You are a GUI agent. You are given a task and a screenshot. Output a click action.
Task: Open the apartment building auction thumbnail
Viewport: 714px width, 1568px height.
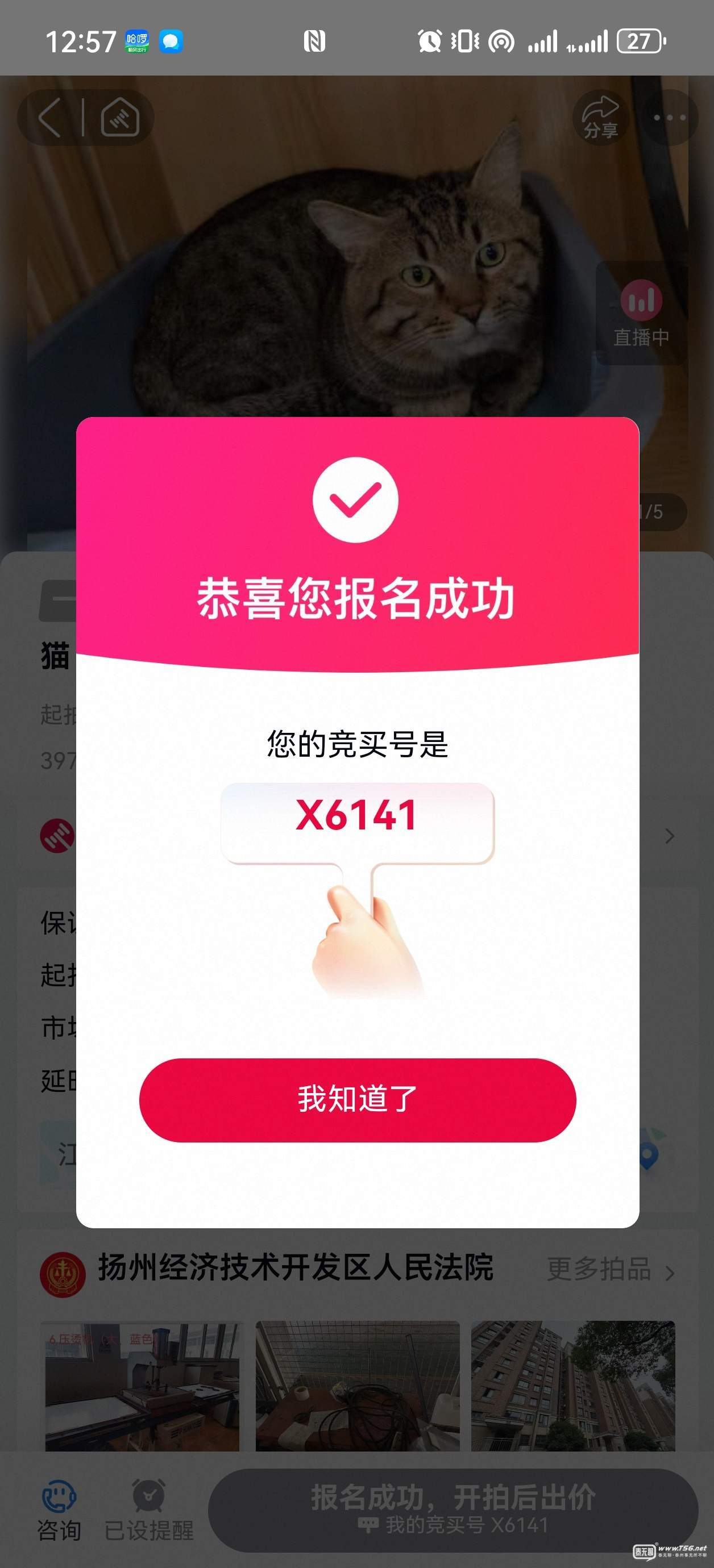pos(572,1386)
